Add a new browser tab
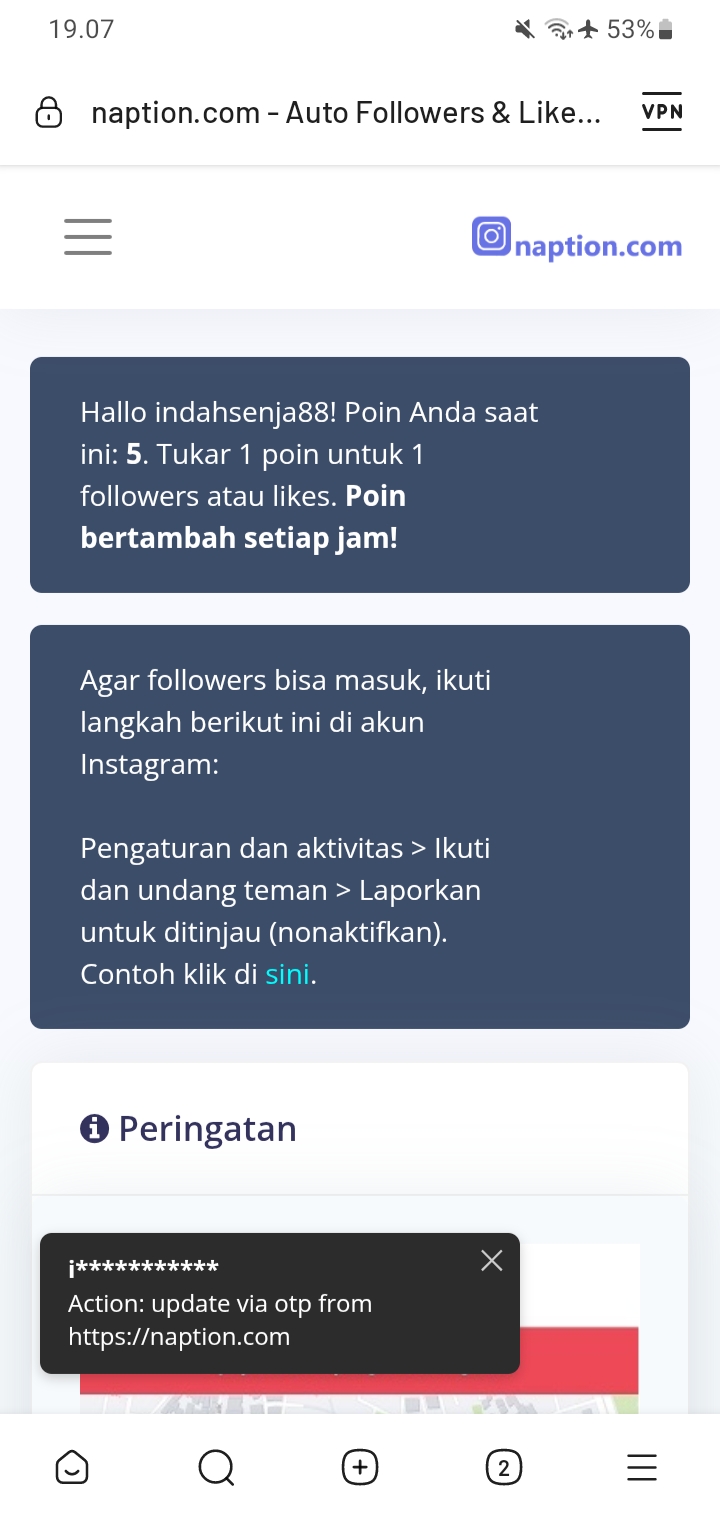The image size is (720, 1520). (x=360, y=1467)
